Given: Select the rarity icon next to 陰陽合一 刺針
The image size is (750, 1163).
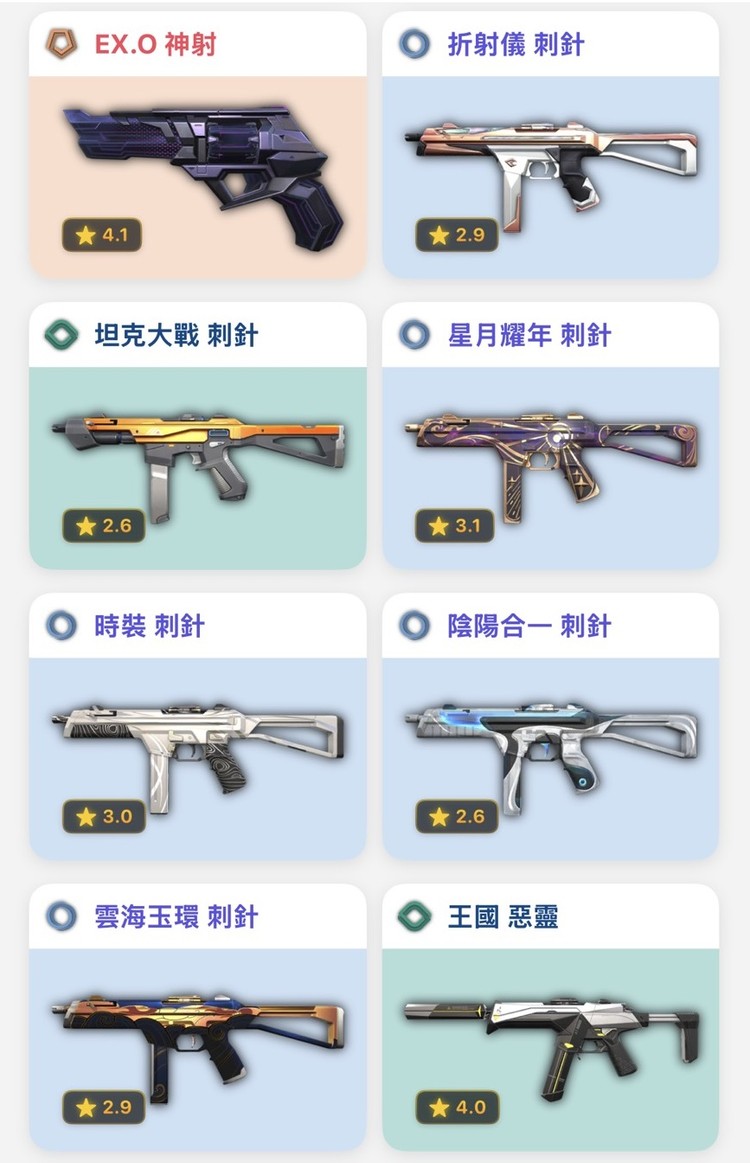Looking at the screenshot, I should pyautogui.click(x=412, y=625).
